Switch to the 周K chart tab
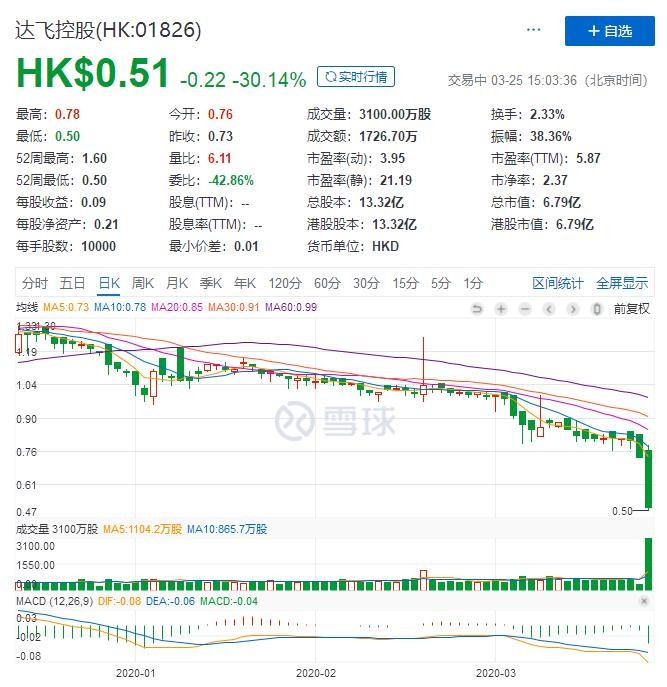 [143, 283]
